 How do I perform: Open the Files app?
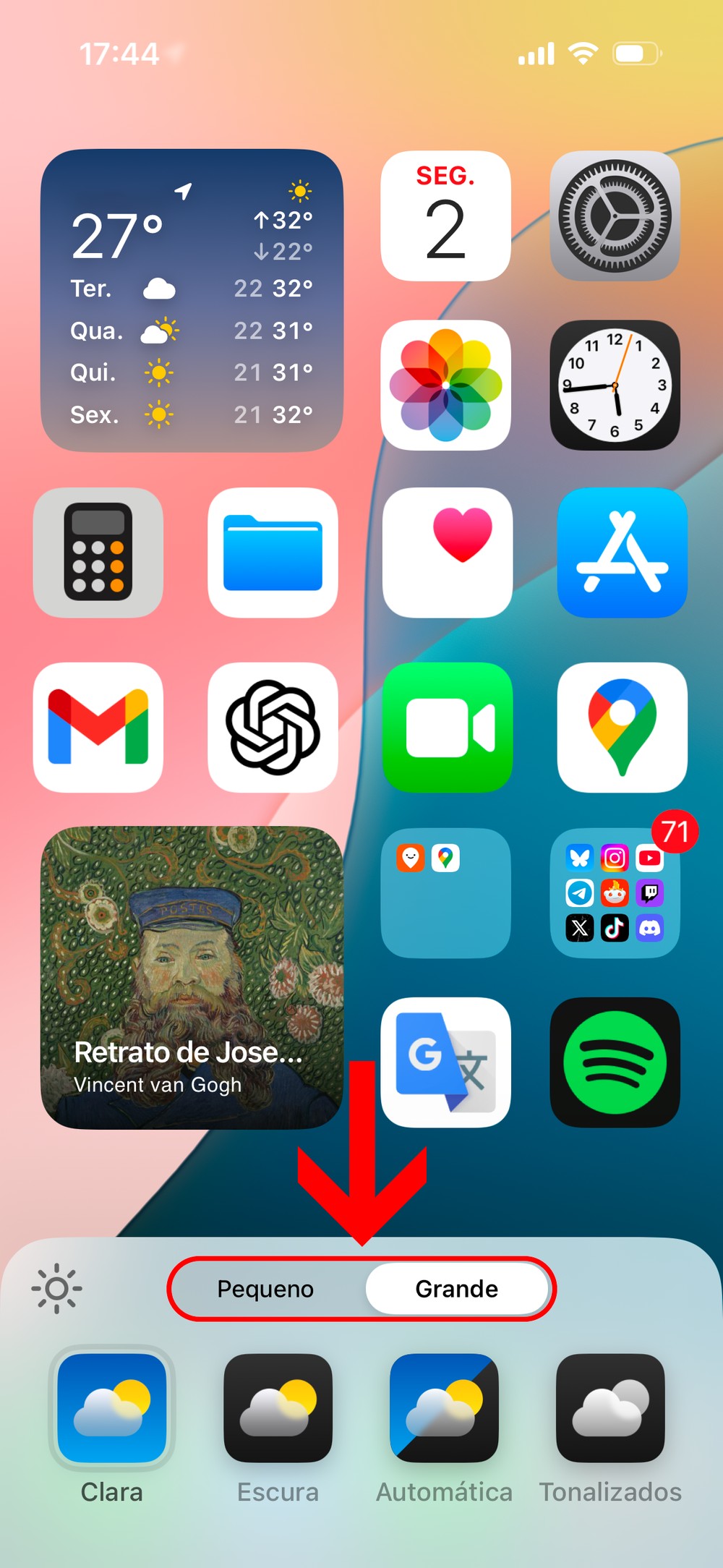[x=273, y=553]
